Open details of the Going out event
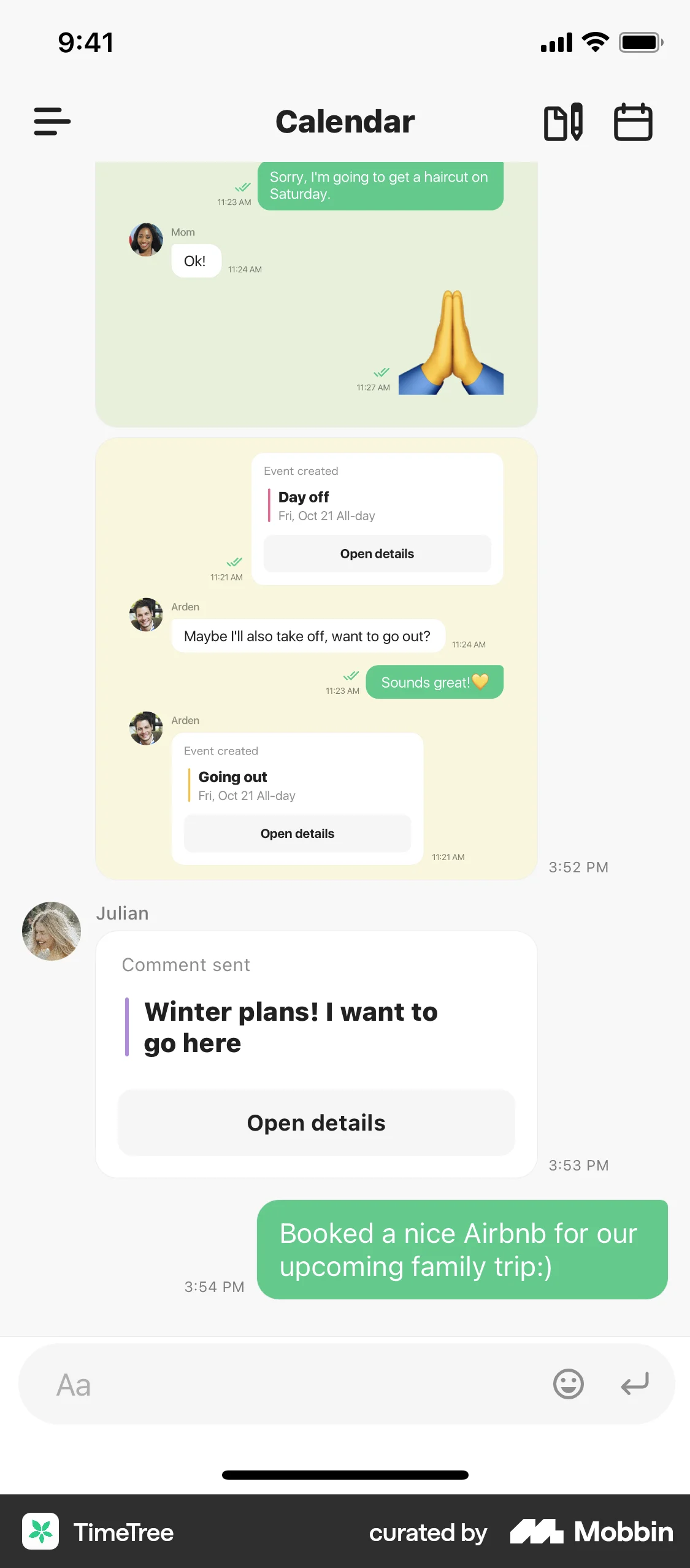This screenshot has height=1568, width=690. pos(297,833)
